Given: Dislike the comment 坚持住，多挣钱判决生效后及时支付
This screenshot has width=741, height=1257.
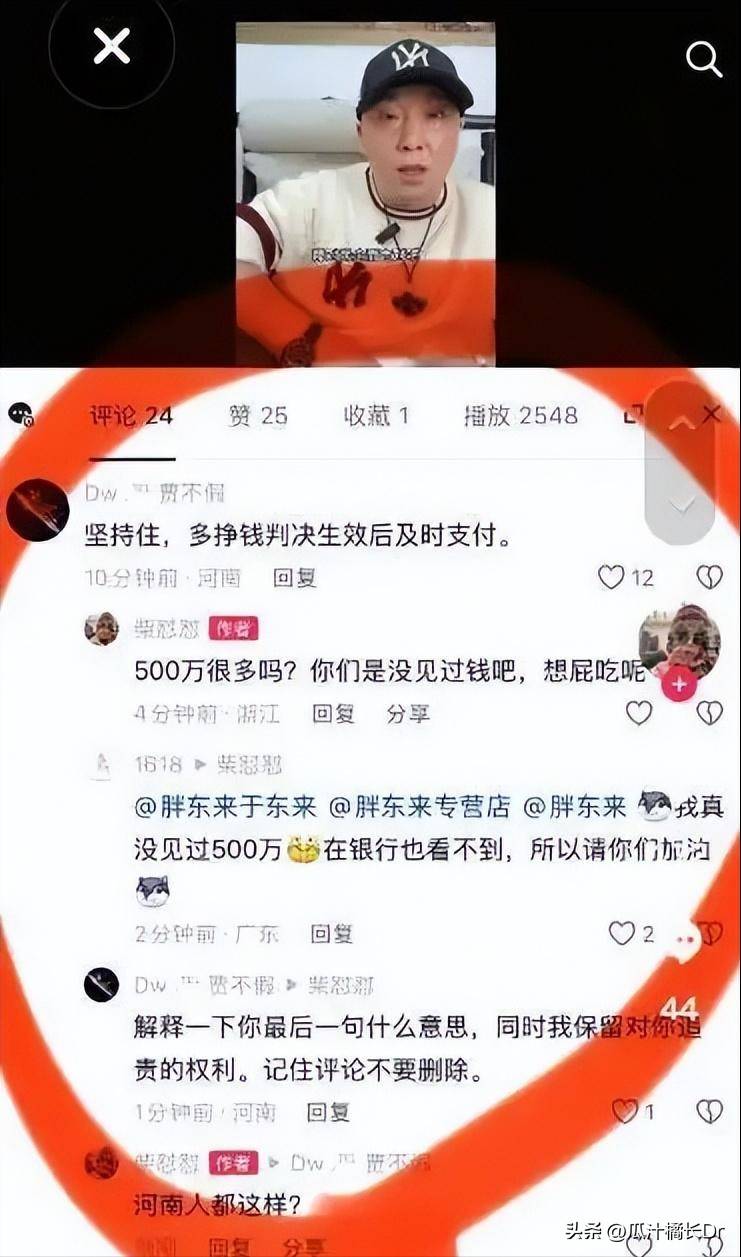Looking at the screenshot, I should pos(709,577).
